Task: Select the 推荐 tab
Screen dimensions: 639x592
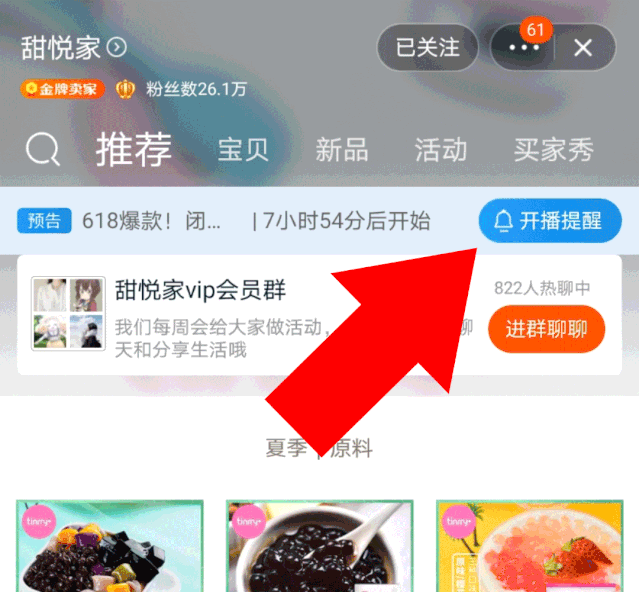Action: pyautogui.click(x=134, y=150)
